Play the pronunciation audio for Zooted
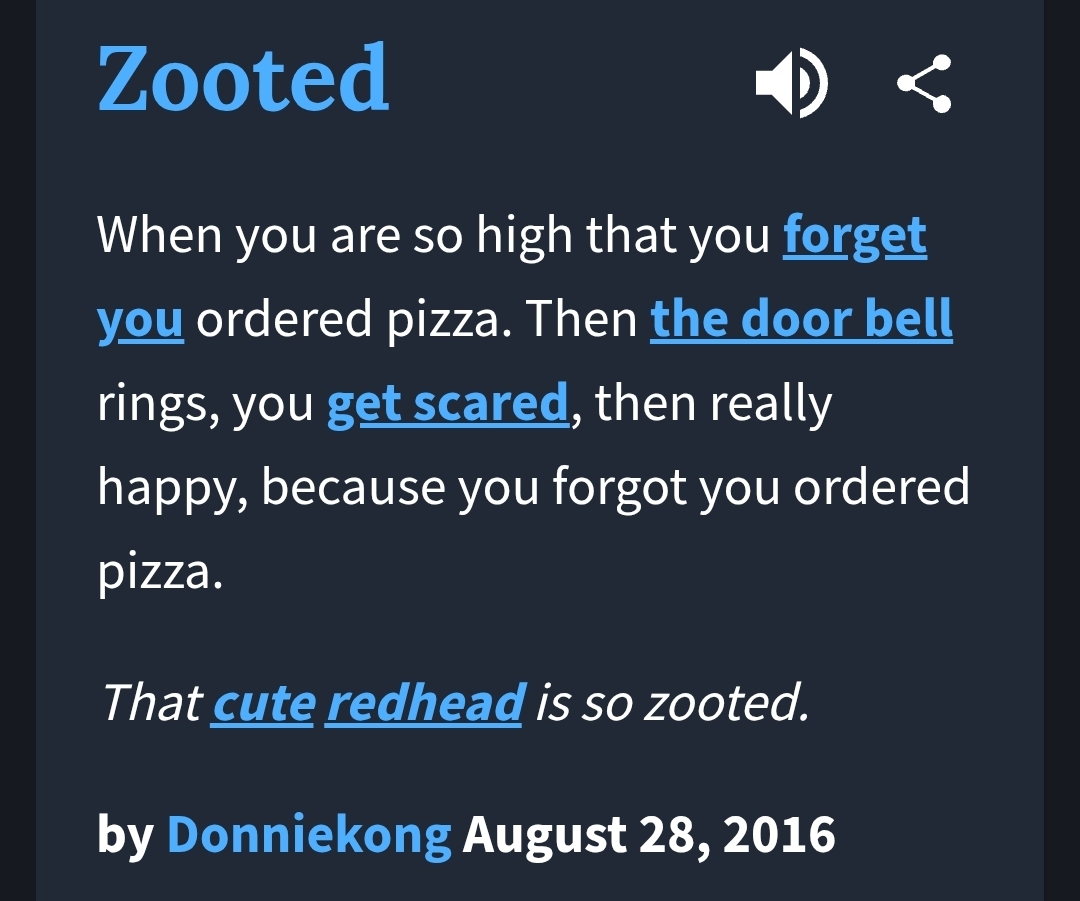This screenshot has width=1080, height=901. point(791,83)
